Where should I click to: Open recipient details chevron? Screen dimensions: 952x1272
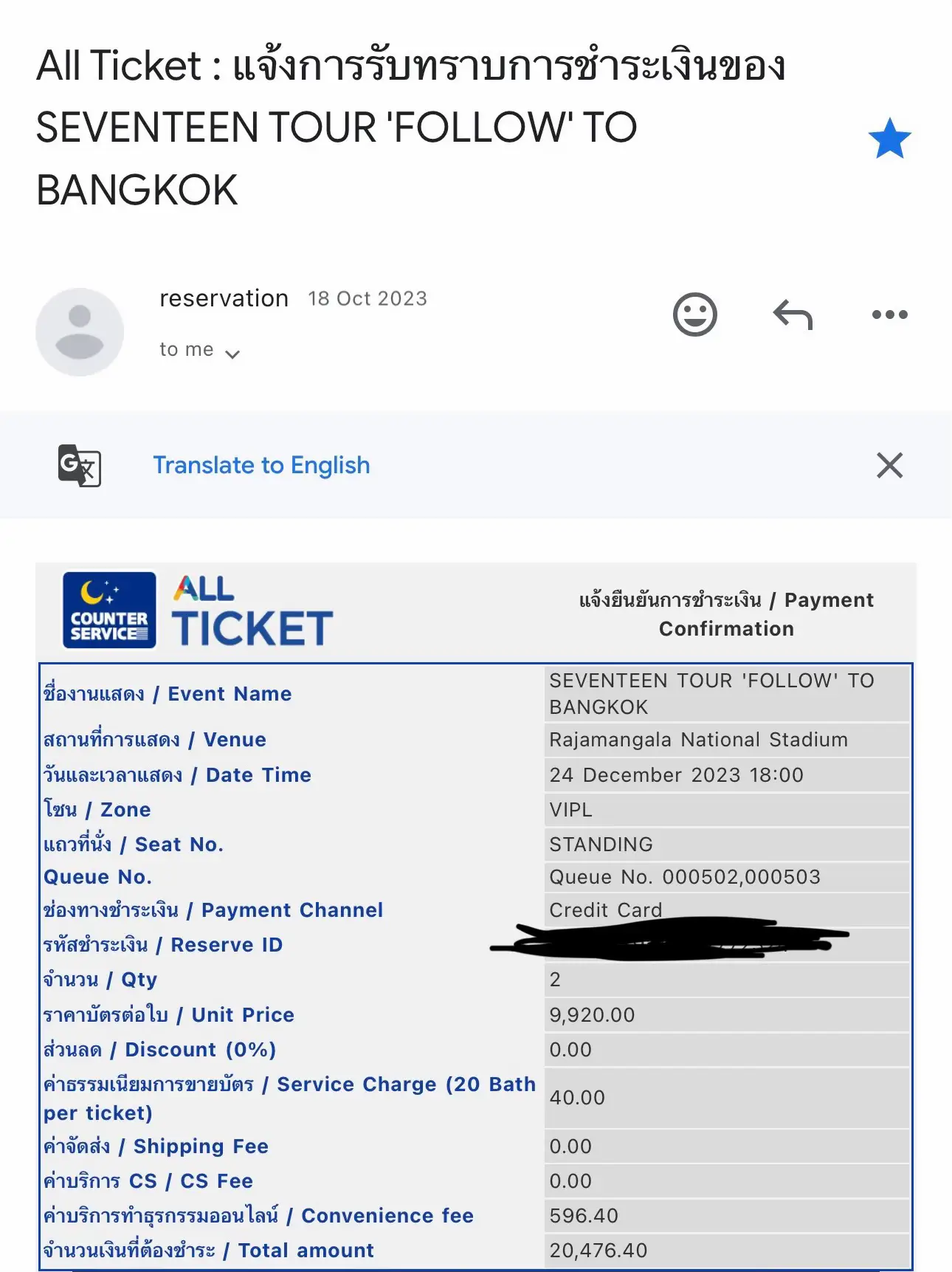tap(232, 354)
